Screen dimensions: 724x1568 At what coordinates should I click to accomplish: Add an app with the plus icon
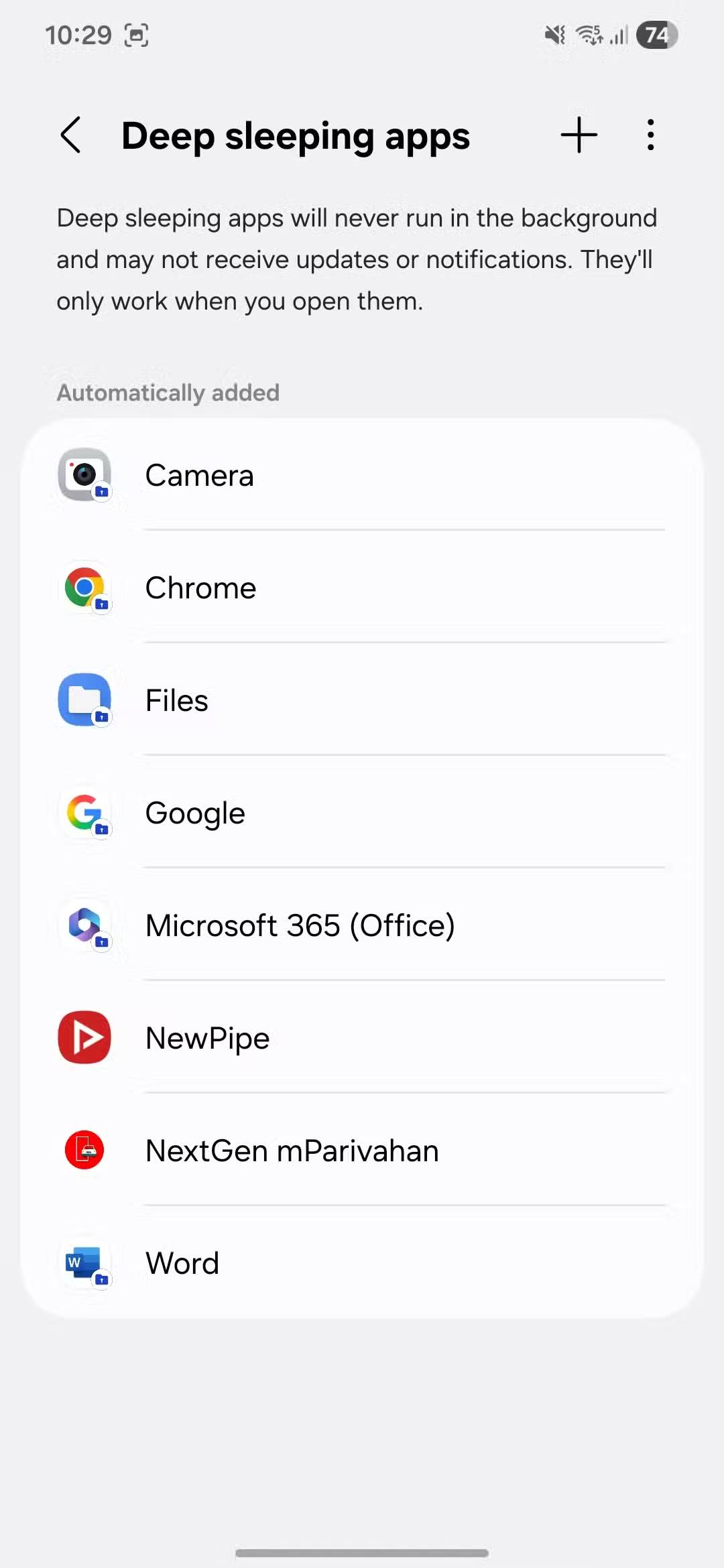click(x=579, y=135)
